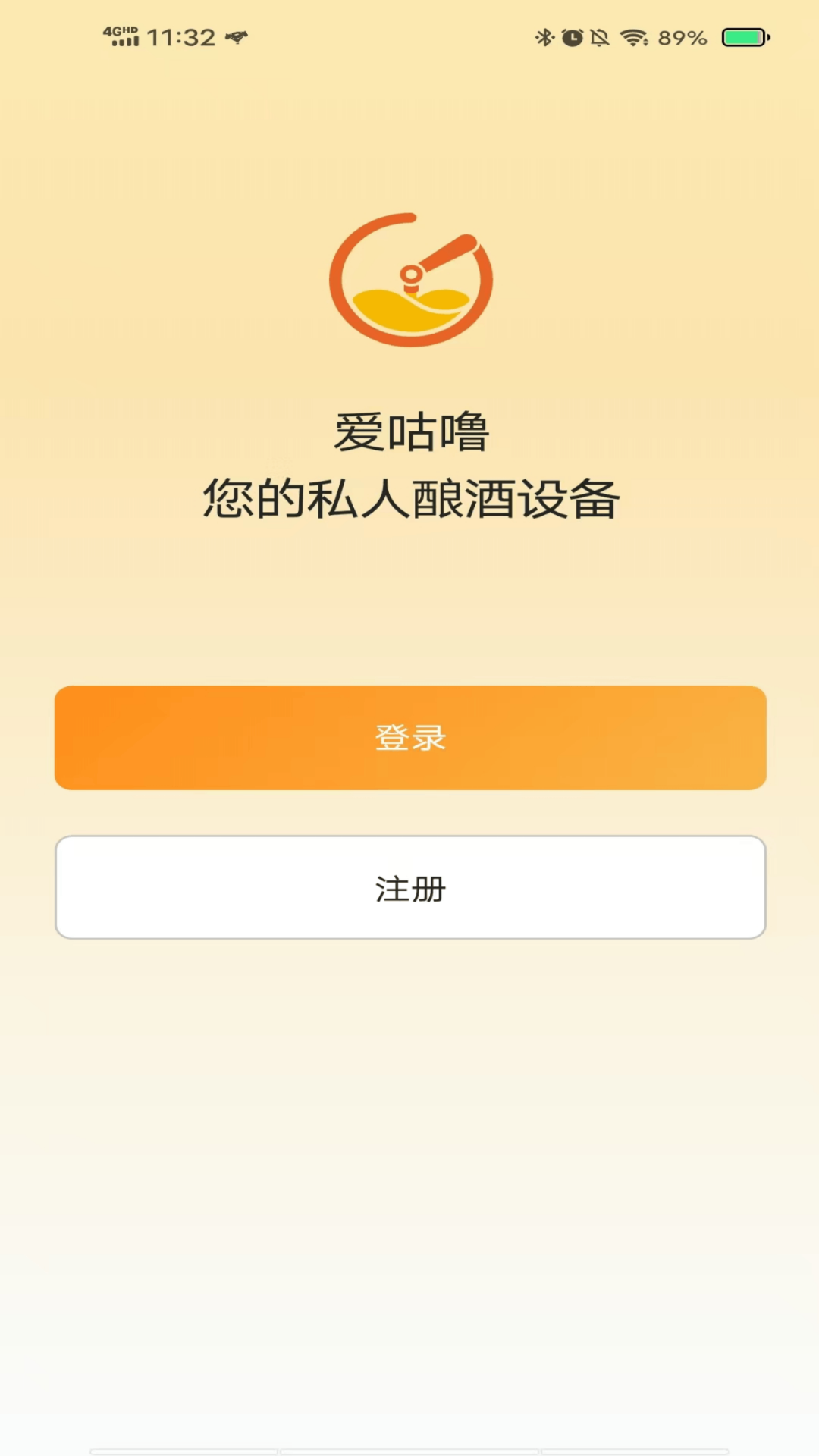This screenshot has height=1456, width=819.
Task: Tap the alarm clock status bar icon
Action: [x=574, y=36]
